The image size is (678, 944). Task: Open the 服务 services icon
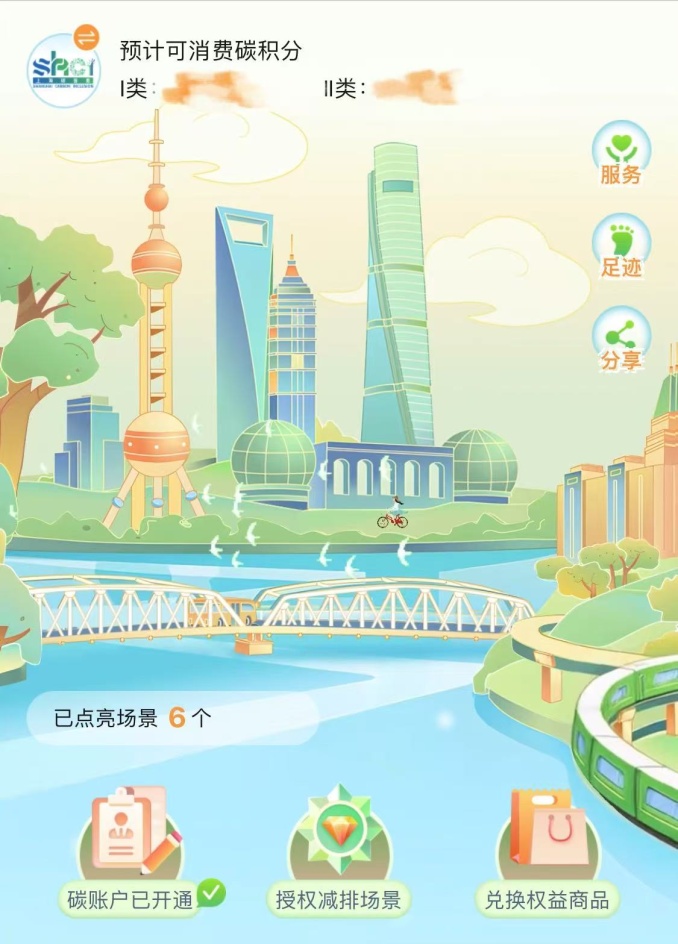(x=621, y=155)
